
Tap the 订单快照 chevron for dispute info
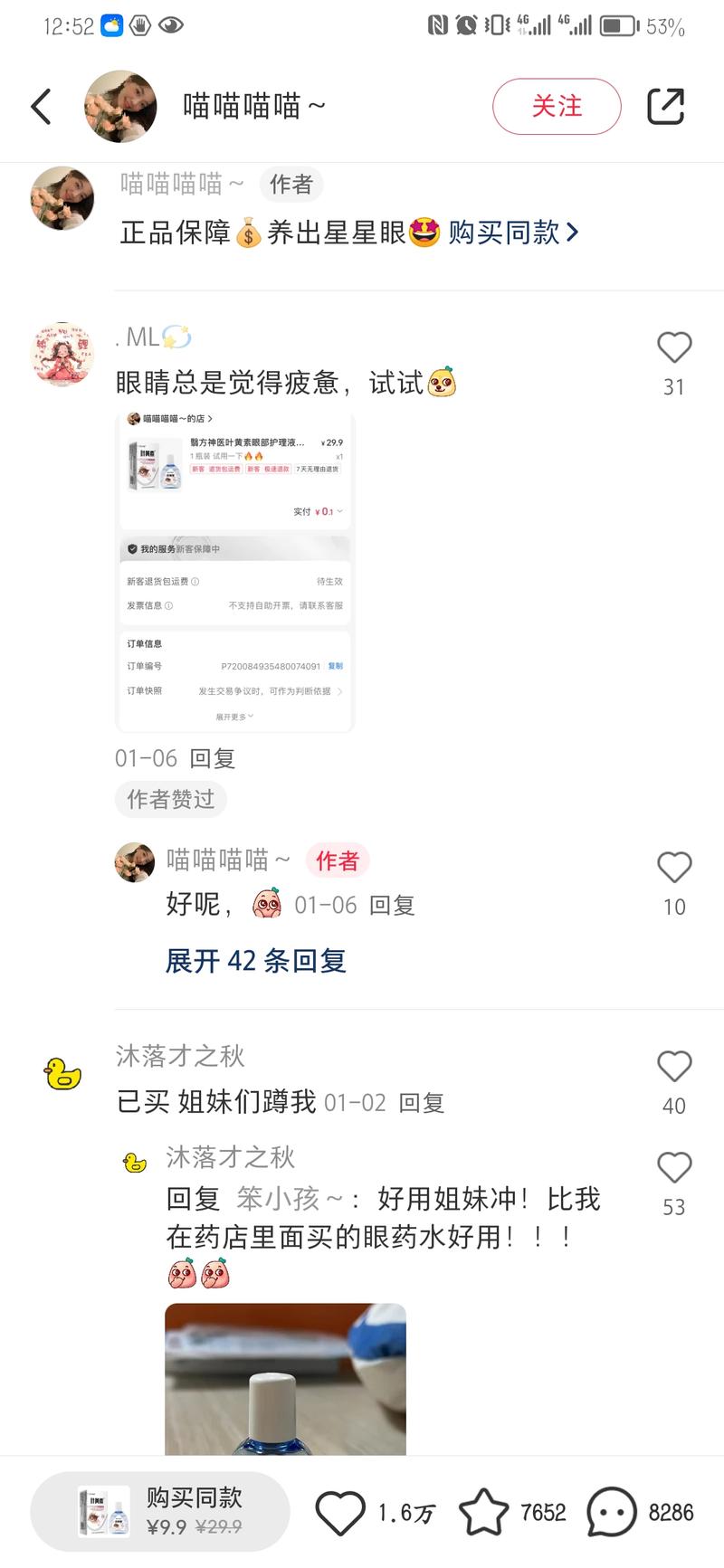pyautogui.click(x=341, y=690)
